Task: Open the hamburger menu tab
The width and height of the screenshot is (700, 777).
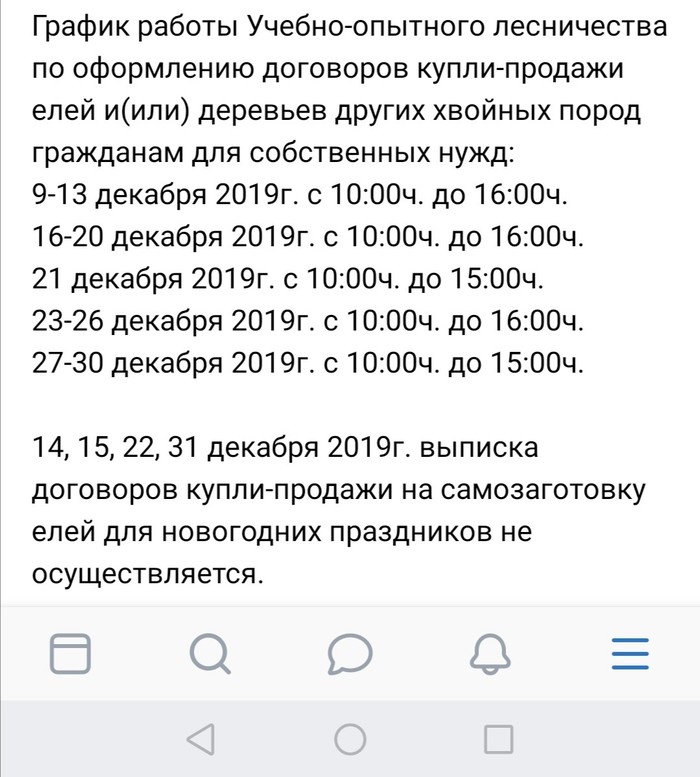Action: point(630,653)
